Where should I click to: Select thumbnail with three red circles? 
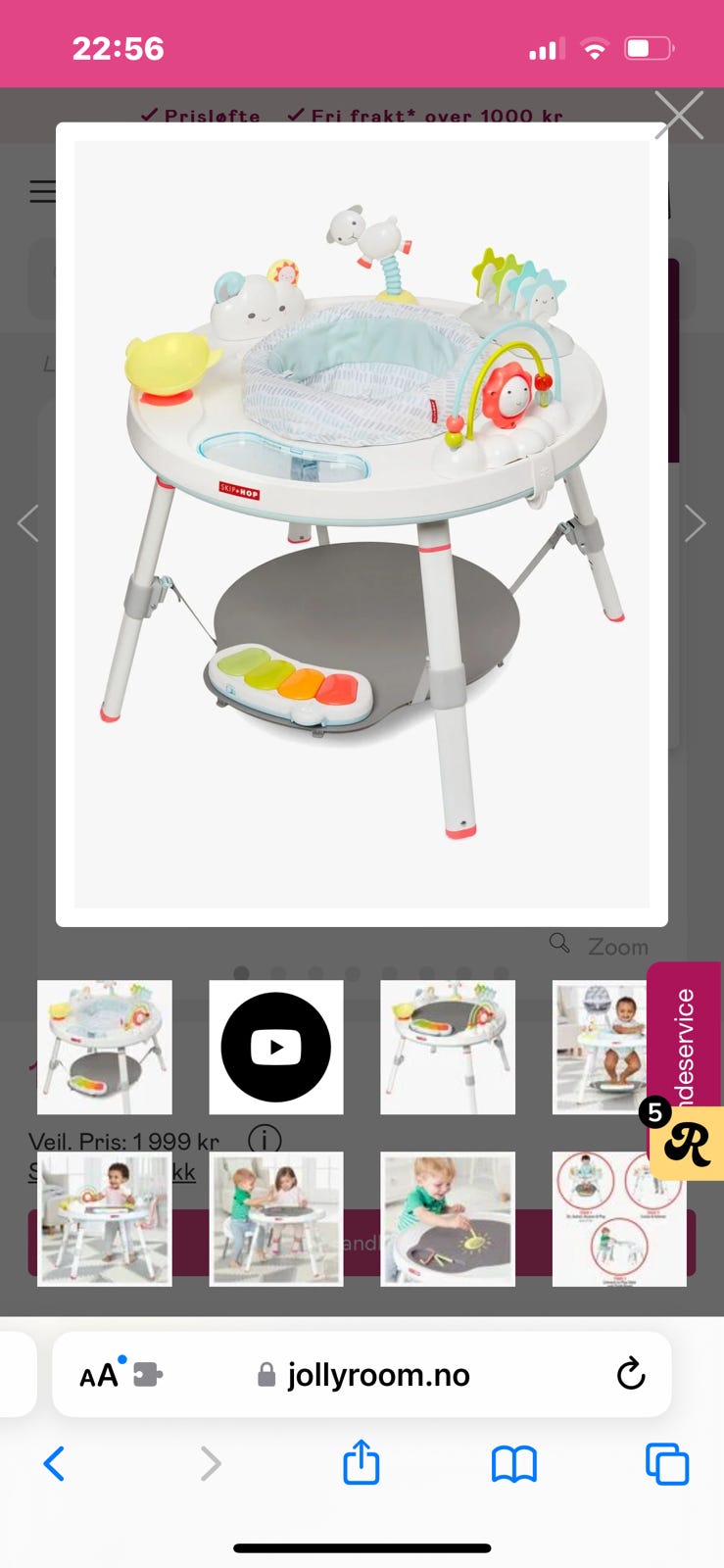coord(619,1218)
